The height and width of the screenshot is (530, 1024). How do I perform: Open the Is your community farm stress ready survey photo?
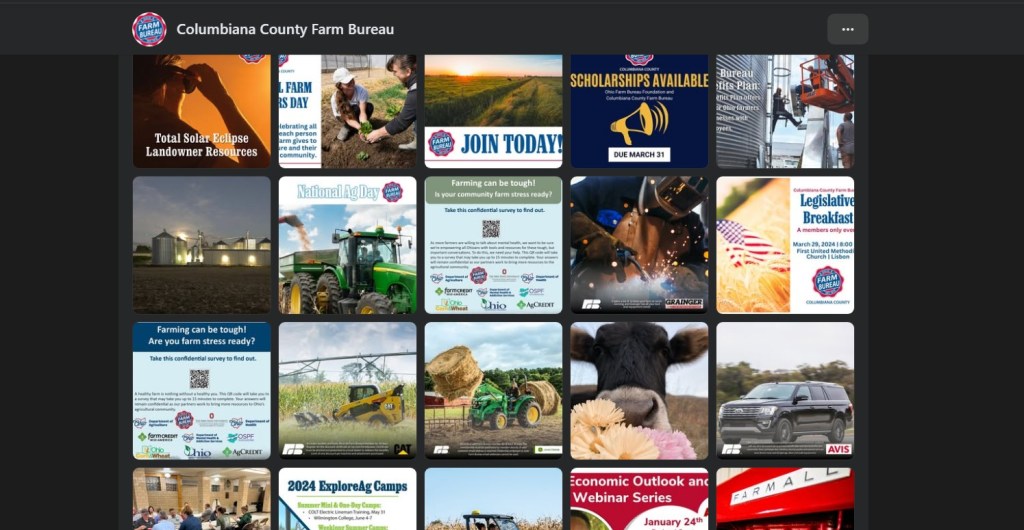click(493, 245)
